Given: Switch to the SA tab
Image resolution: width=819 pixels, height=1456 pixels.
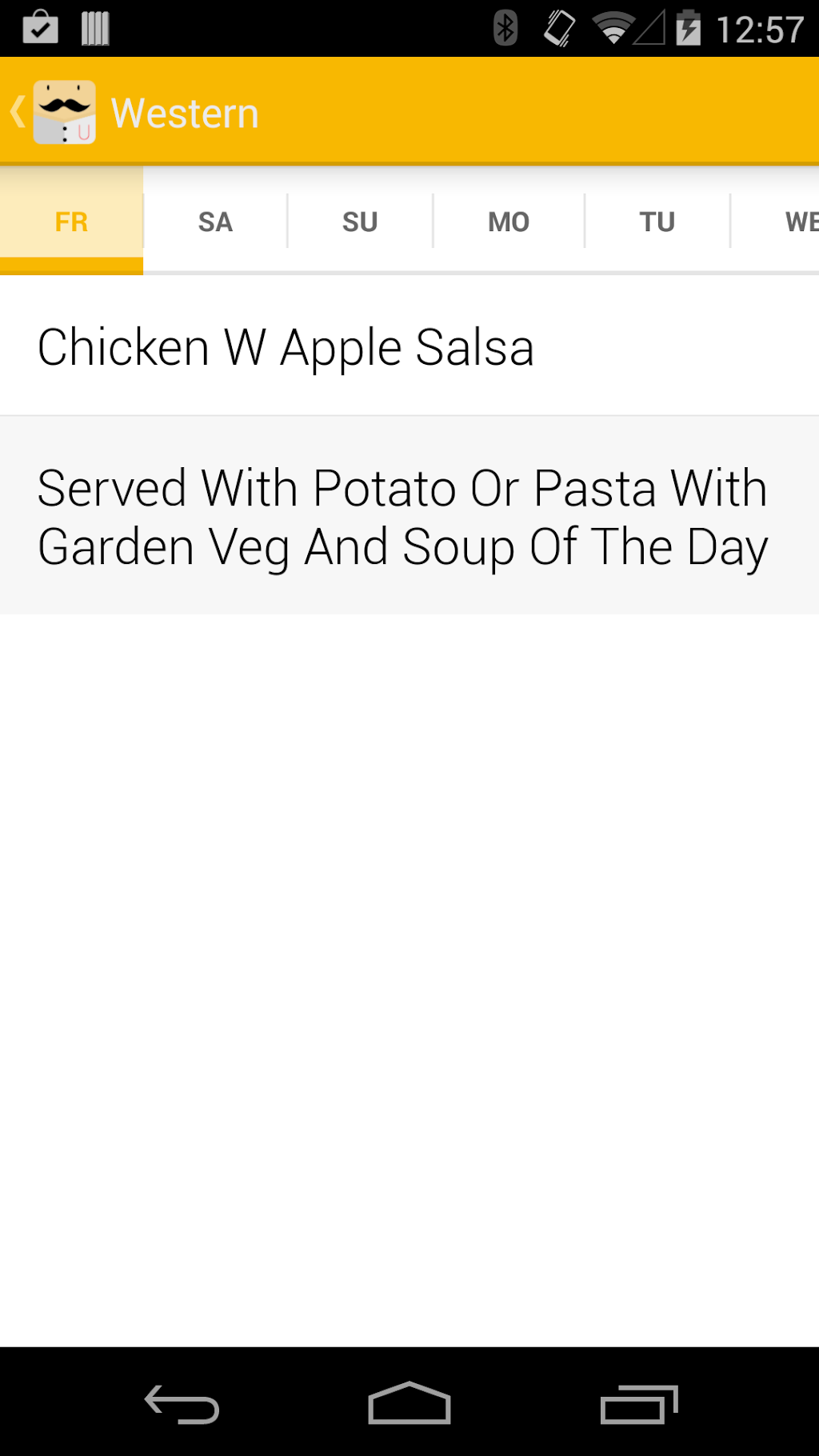Looking at the screenshot, I should 215,222.
